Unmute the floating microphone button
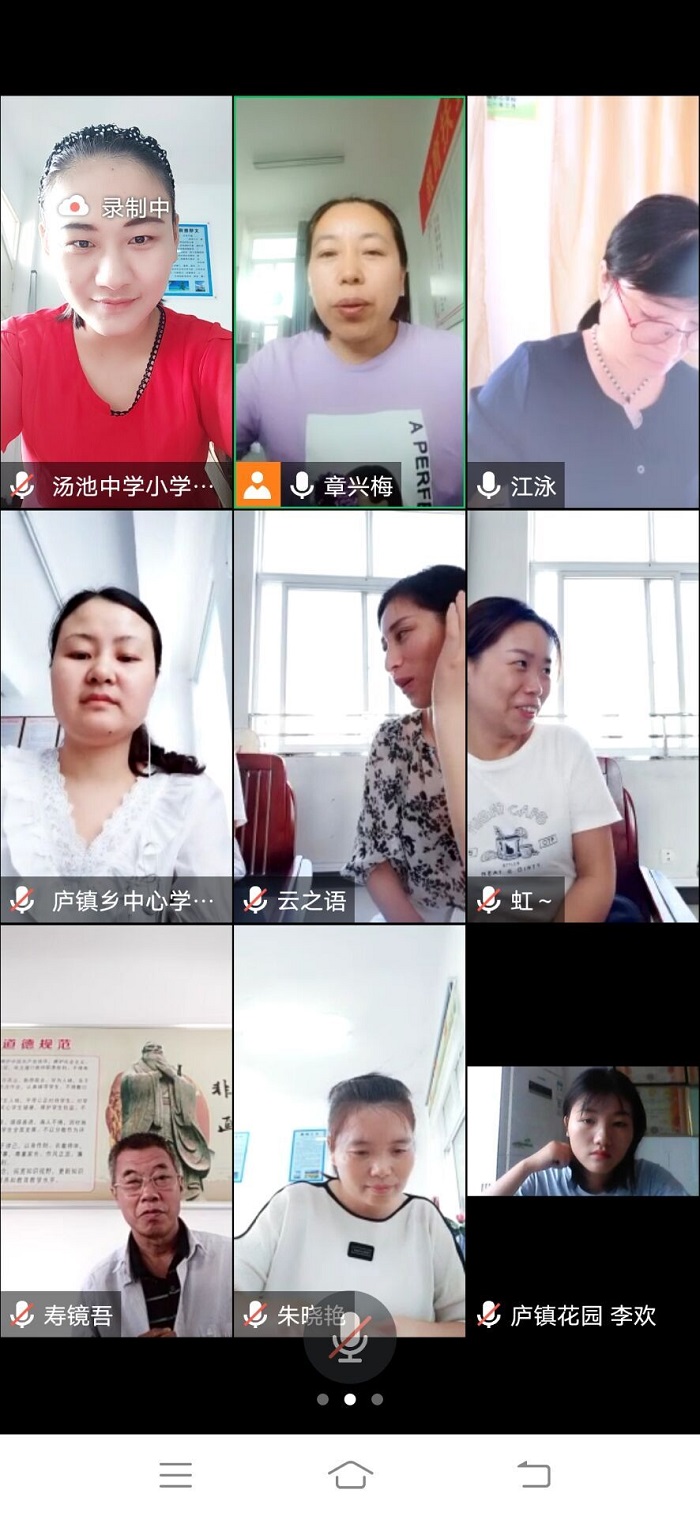The image size is (700, 1516). [350, 1337]
